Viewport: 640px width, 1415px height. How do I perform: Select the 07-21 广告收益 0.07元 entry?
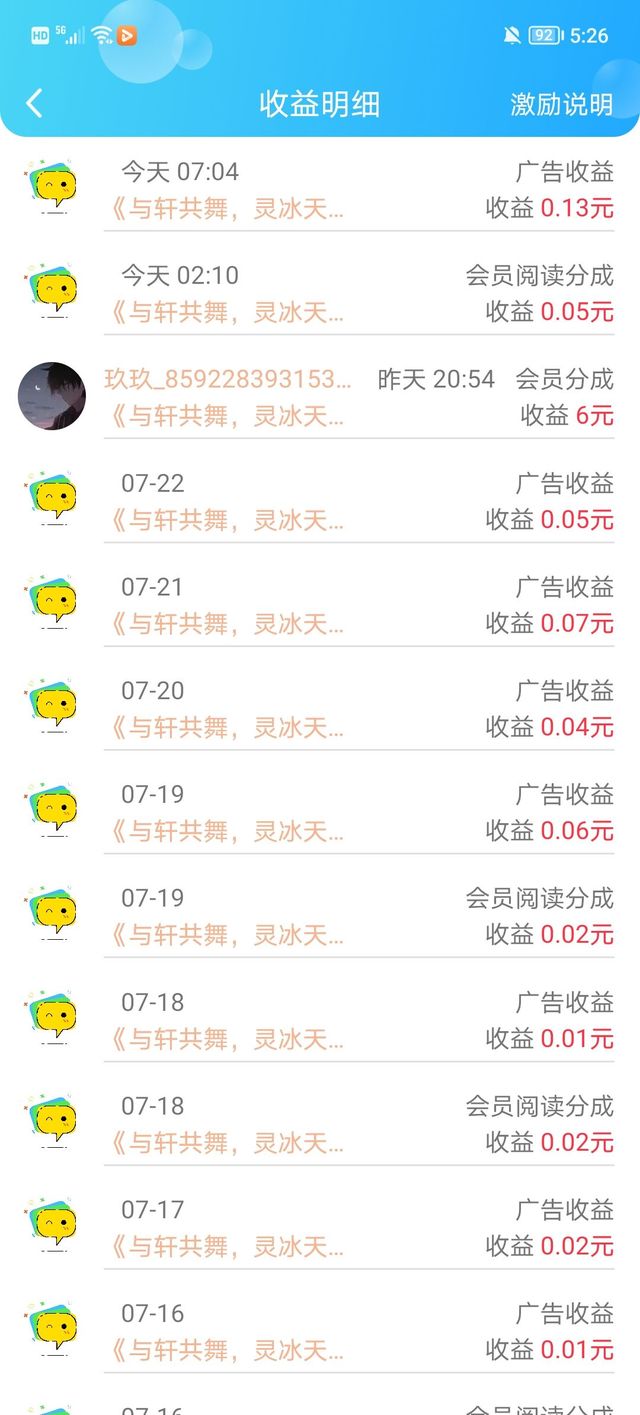point(358,606)
